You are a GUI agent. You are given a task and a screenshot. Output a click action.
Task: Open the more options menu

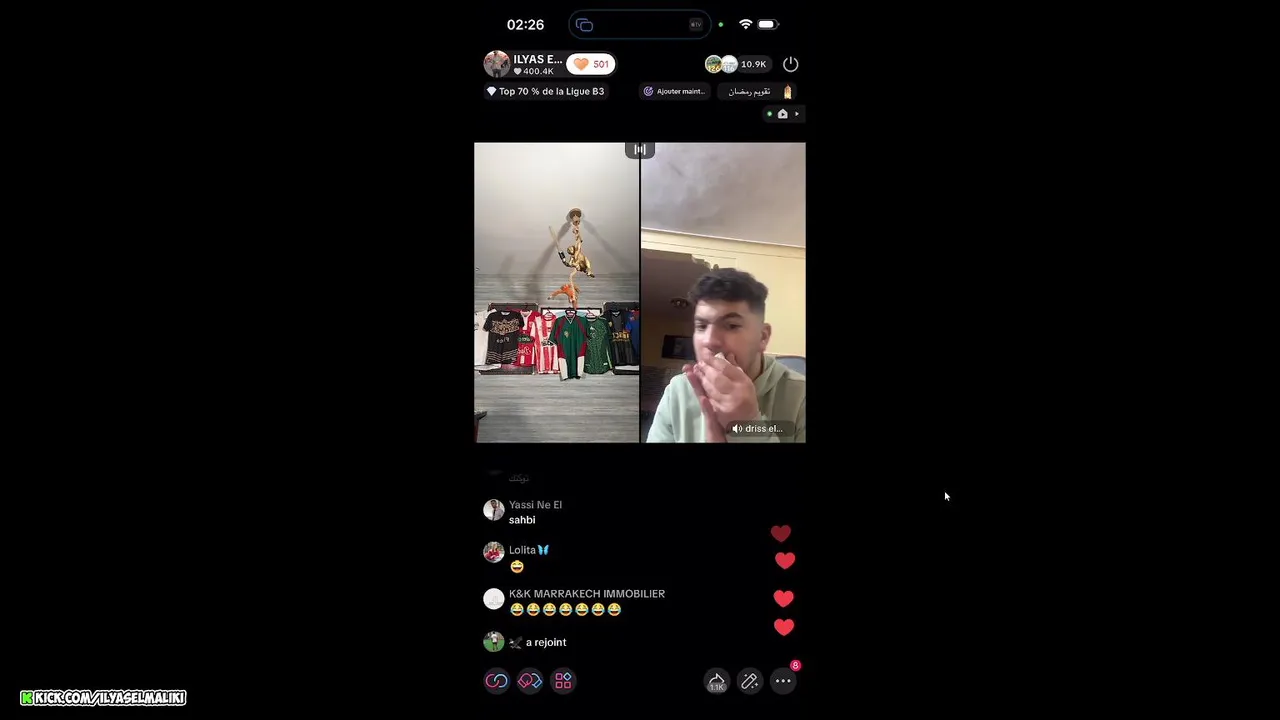(x=783, y=681)
